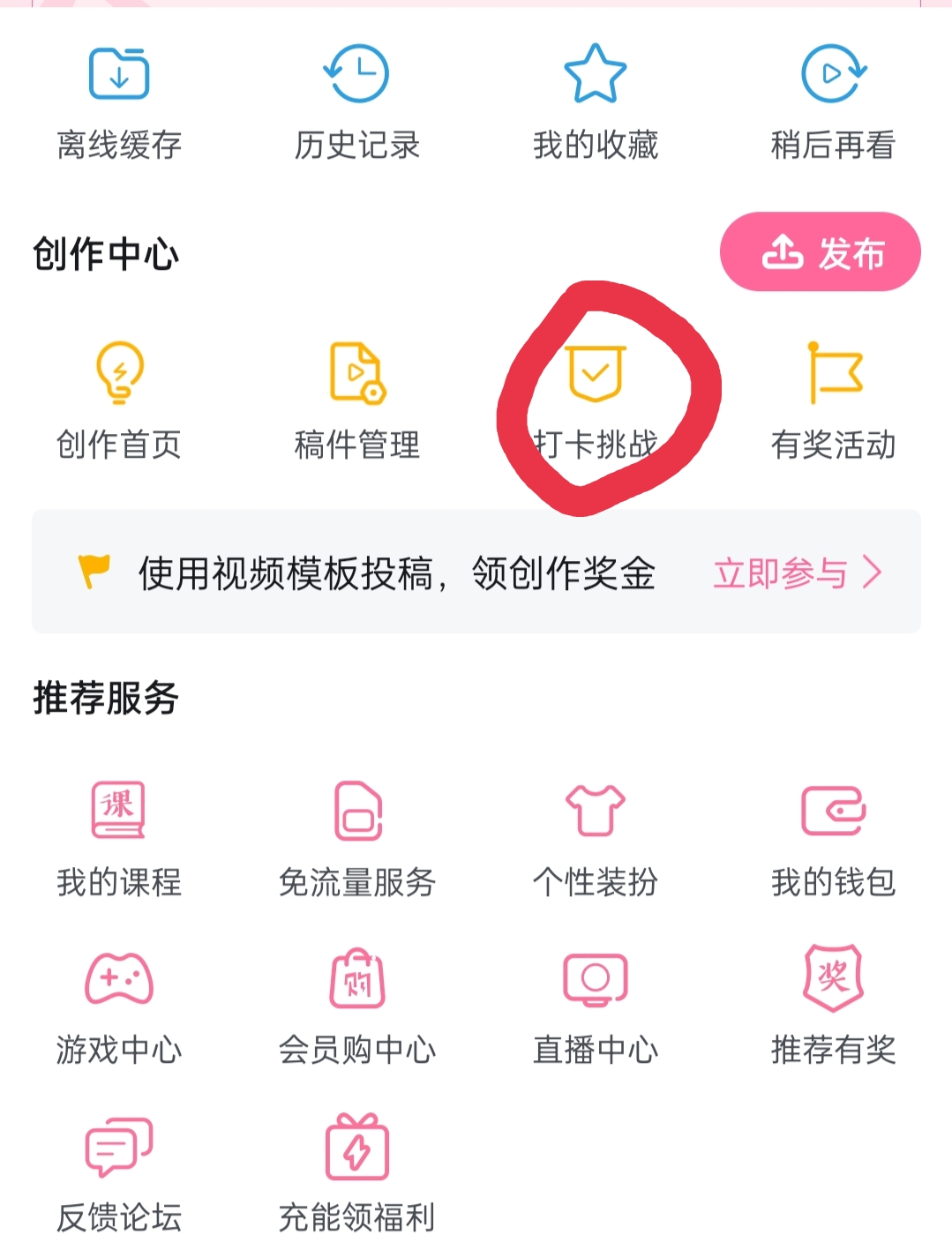952x1257 pixels.
Task: Open 我的收藏 favorites
Action: click(x=596, y=101)
